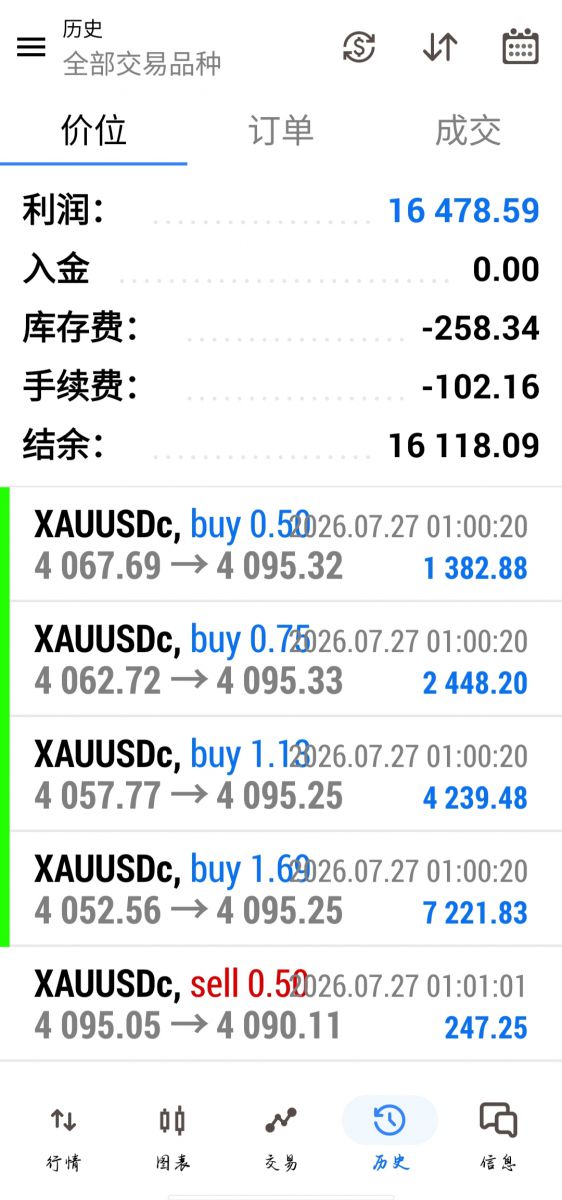Open the XAUUSDc buy trade with profit 4 239.48
Viewport: 562px width, 1200px height.
coord(281,774)
